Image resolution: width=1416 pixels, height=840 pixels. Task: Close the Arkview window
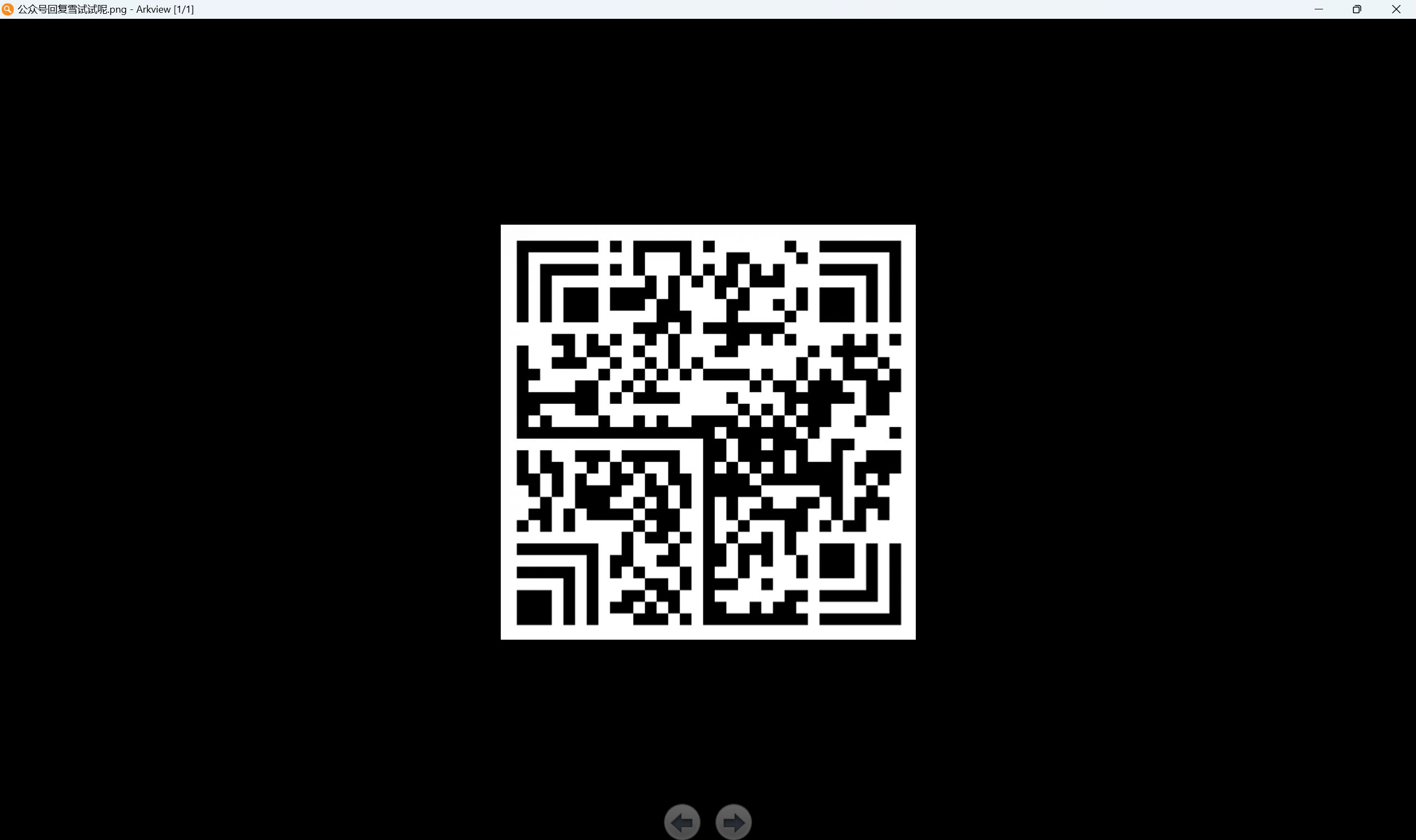click(1396, 9)
